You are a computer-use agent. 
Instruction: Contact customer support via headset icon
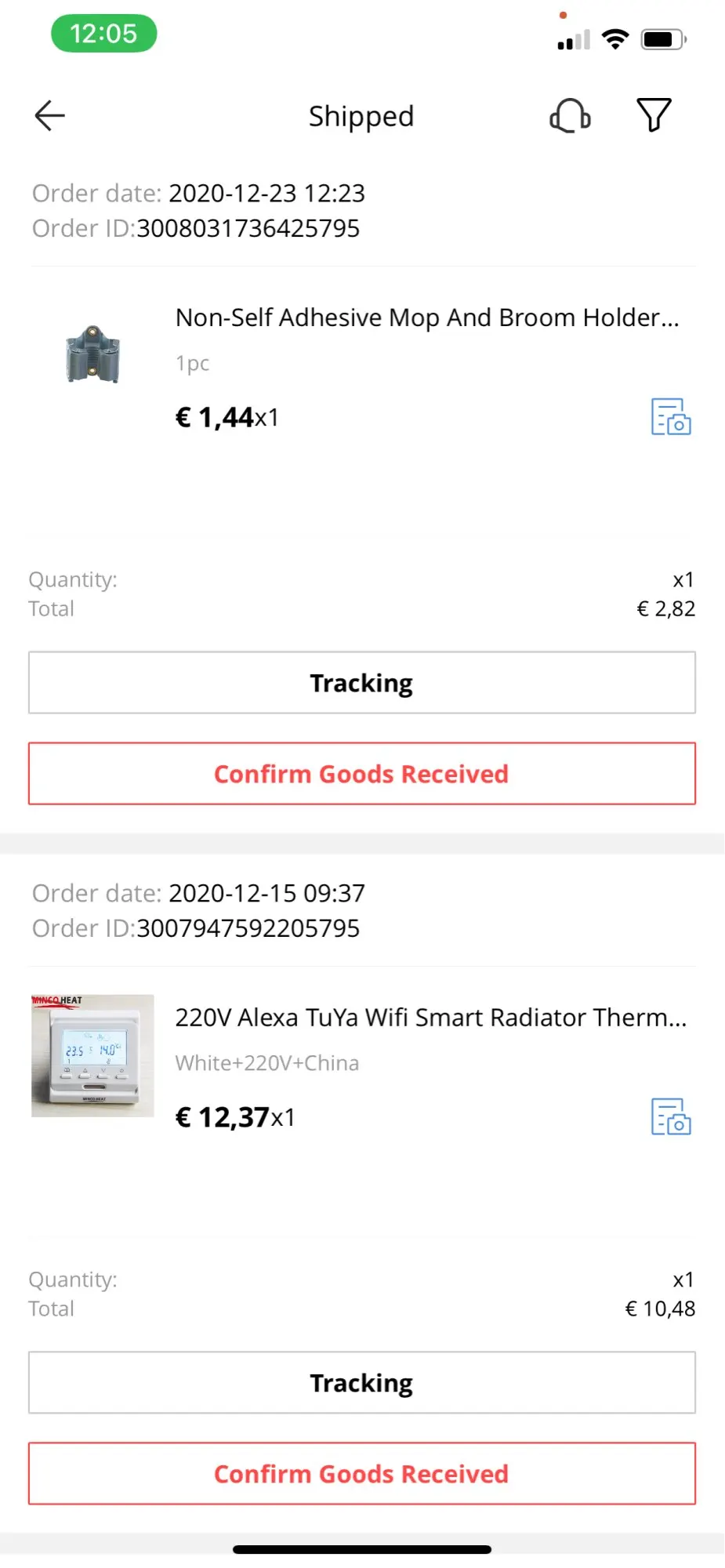pyautogui.click(x=570, y=116)
